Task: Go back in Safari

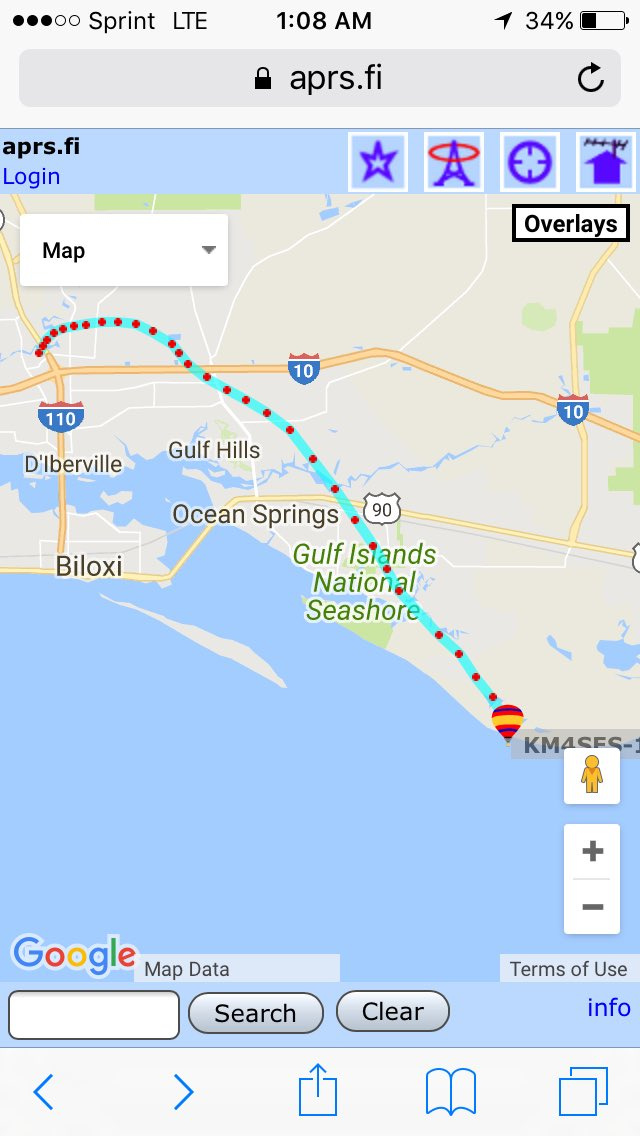Action: point(43,1092)
